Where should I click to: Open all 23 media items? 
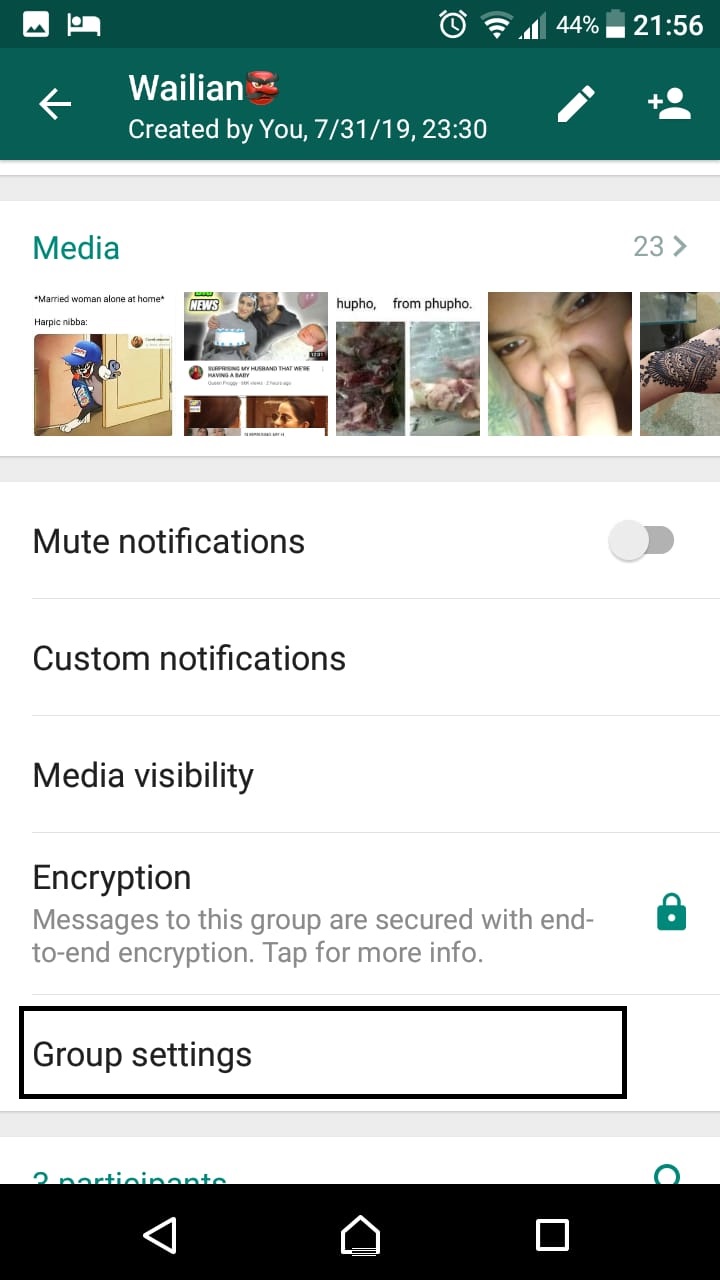tap(660, 246)
